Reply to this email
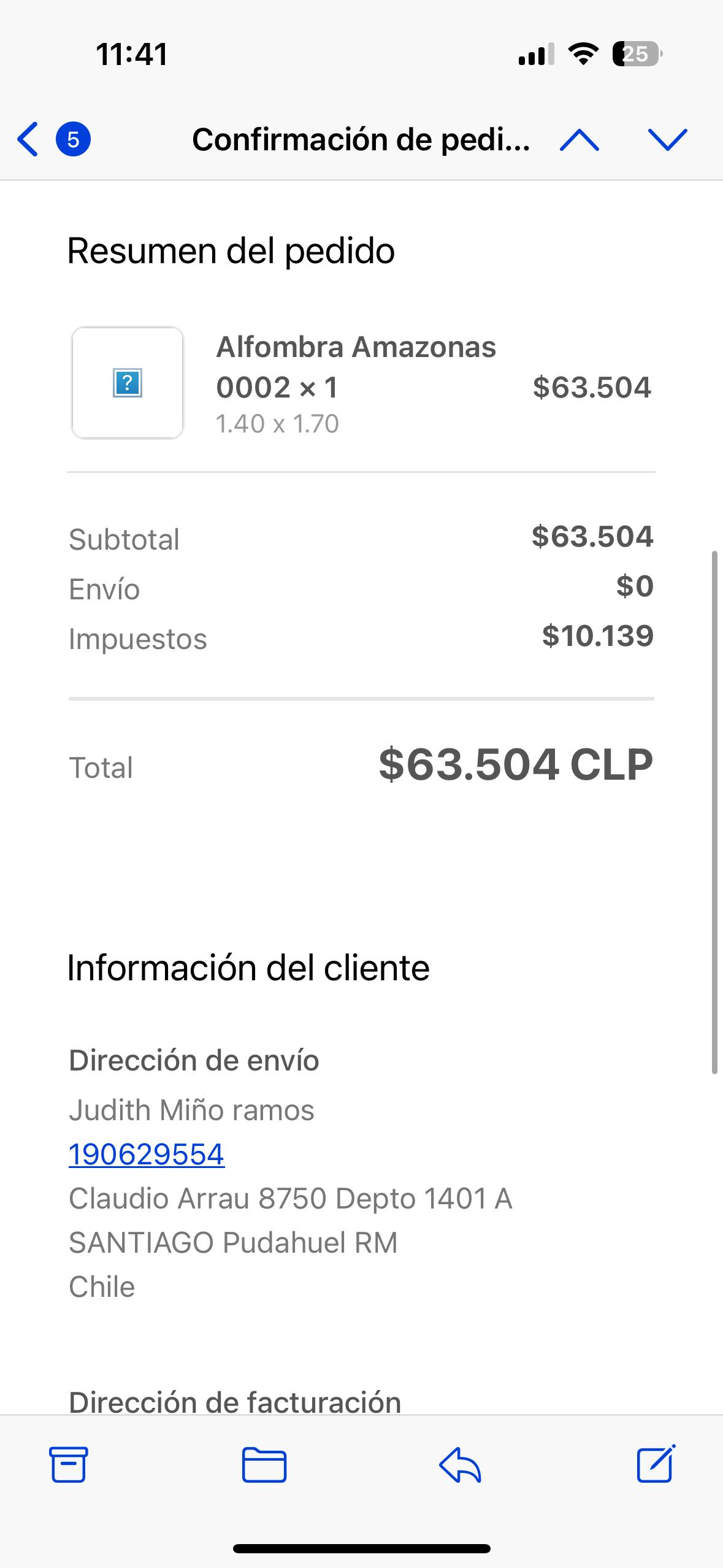The image size is (723, 1568). (x=460, y=1465)
